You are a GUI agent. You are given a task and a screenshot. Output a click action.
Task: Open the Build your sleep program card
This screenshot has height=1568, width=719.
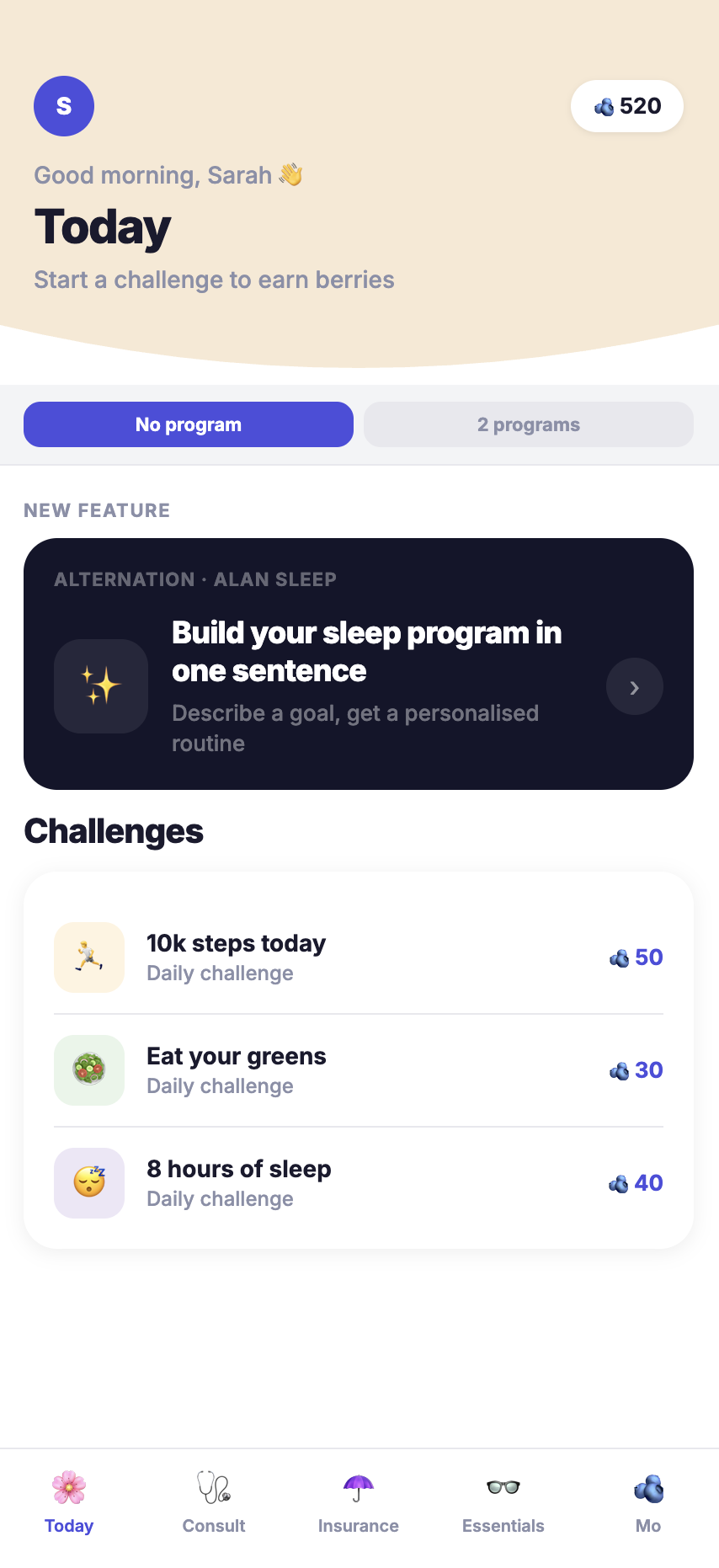click(359, 664)
